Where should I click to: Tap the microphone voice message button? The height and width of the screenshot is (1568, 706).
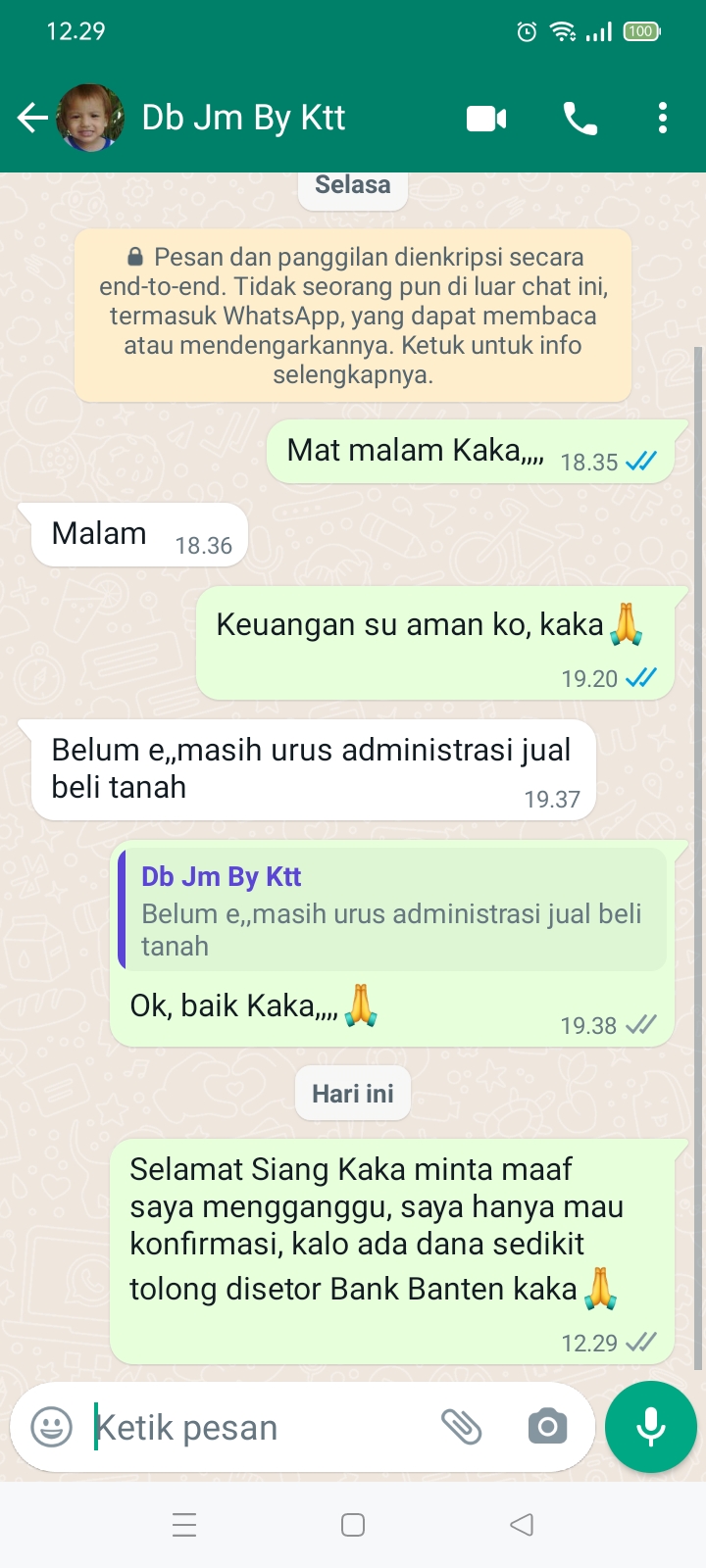coord(650,1427)
